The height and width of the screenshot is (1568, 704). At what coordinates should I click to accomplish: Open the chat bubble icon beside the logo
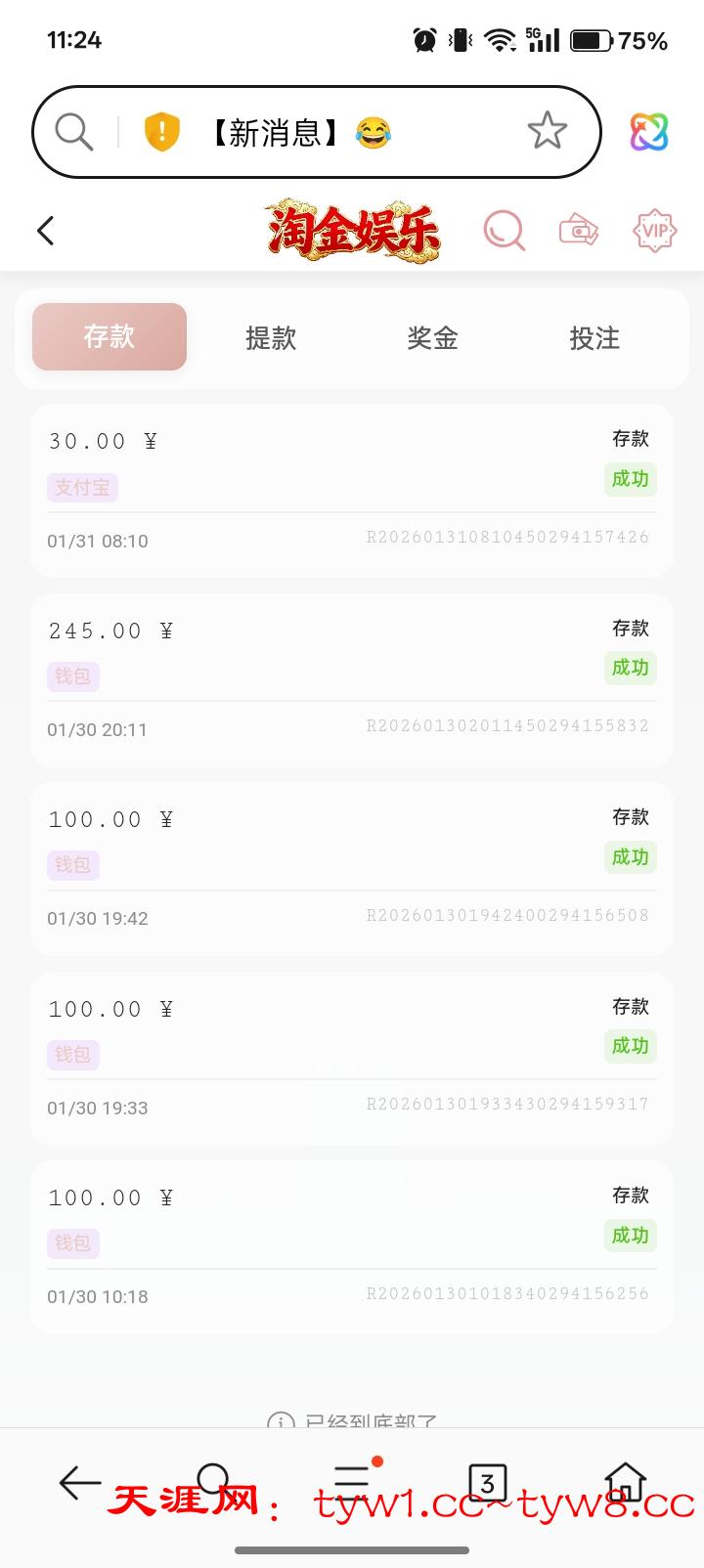point(505,232)
